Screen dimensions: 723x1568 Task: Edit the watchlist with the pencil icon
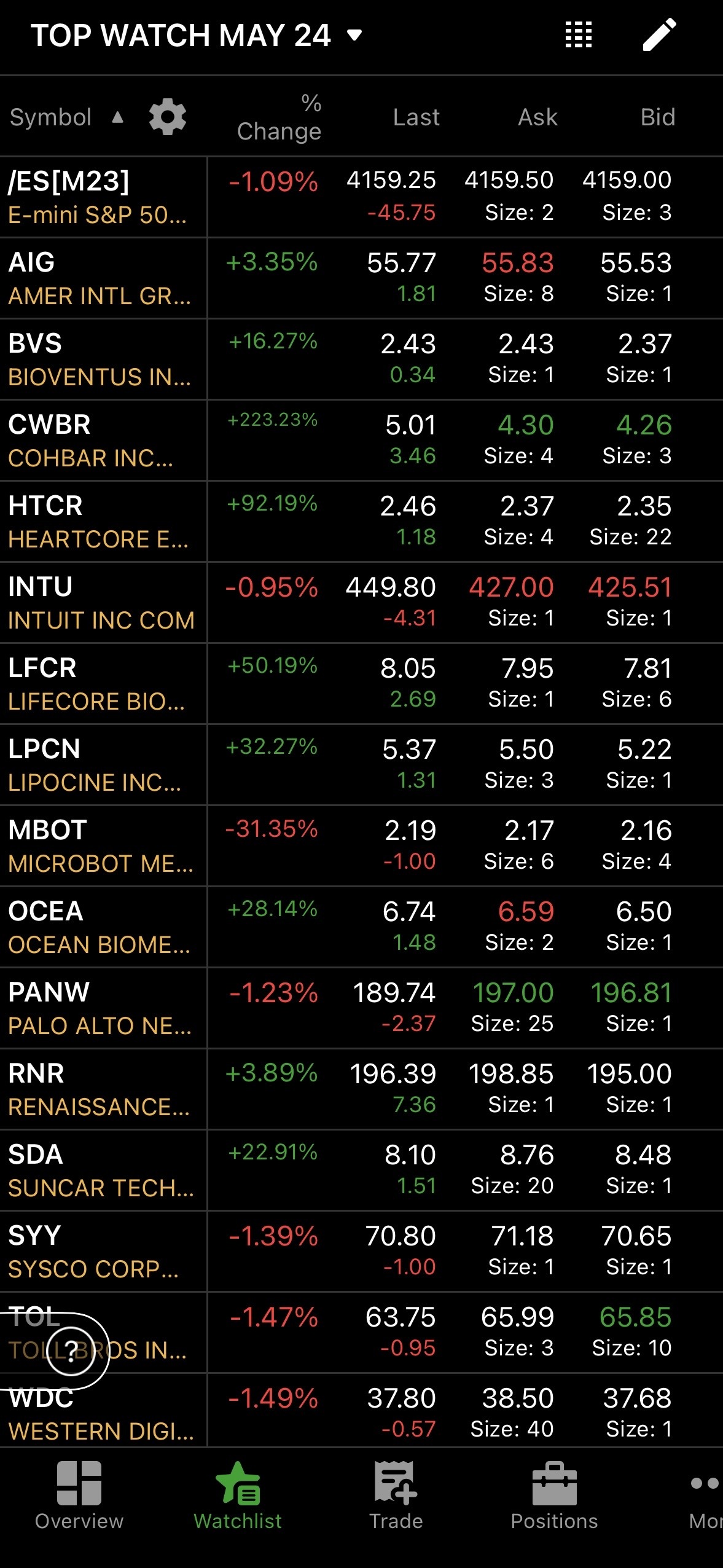tap(659, 34)
